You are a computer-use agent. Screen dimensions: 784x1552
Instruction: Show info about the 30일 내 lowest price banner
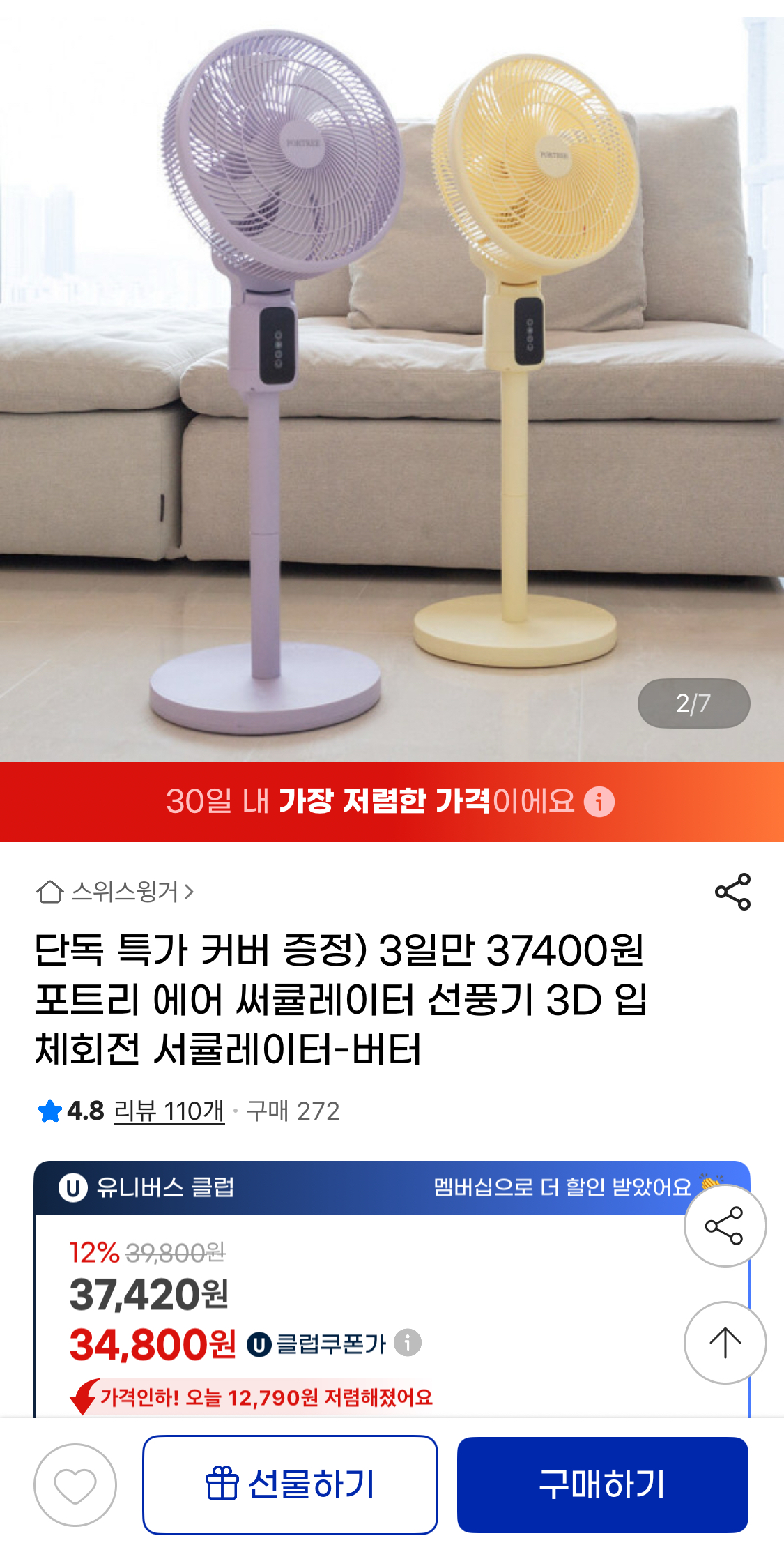tap(599, 802)
